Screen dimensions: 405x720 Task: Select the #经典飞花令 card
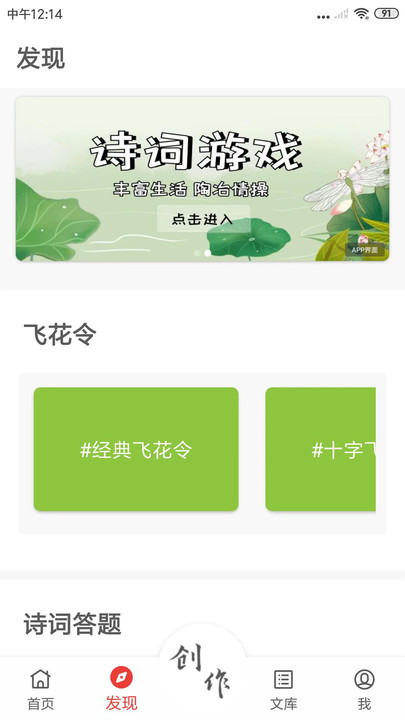[136, 449]
